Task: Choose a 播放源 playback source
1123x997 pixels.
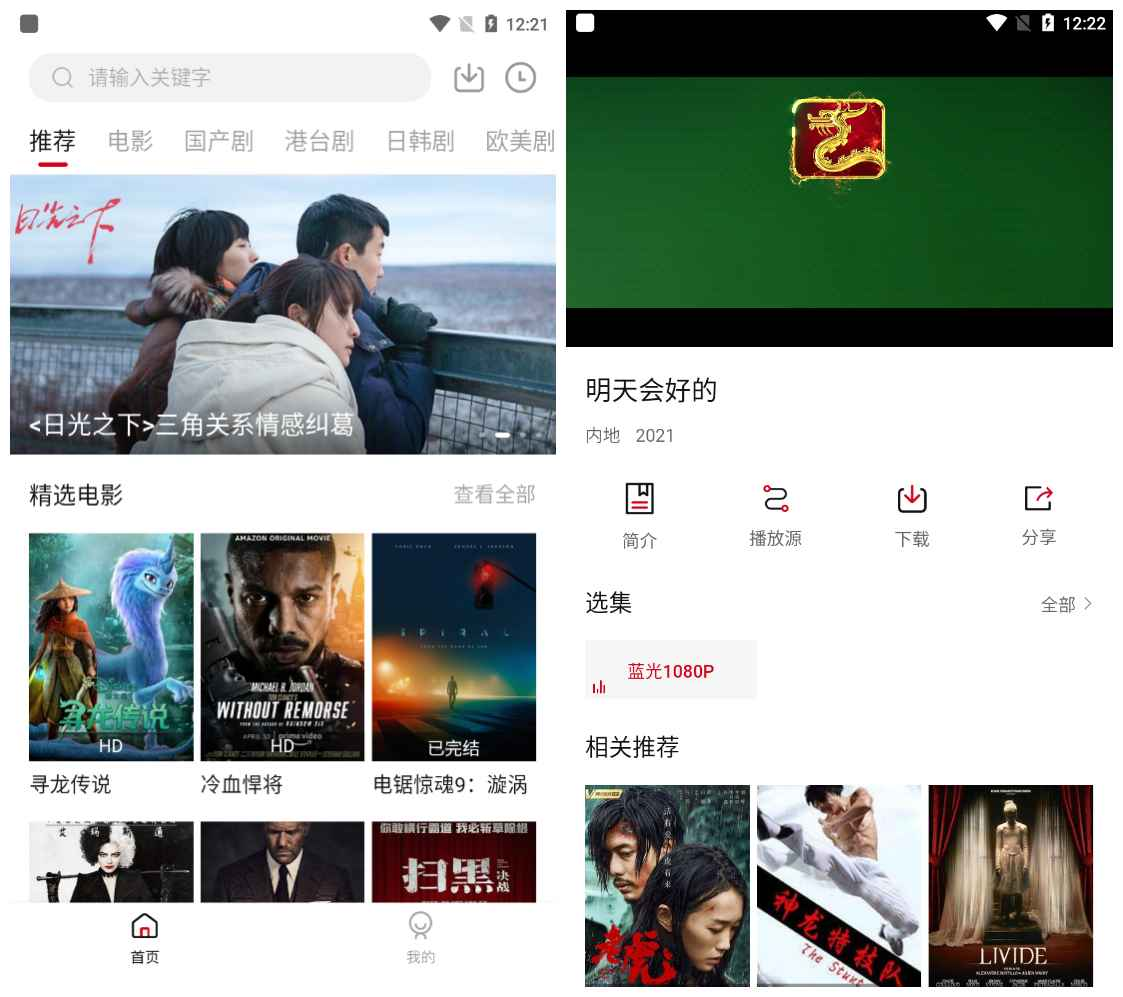Action: tap(775, 514)
